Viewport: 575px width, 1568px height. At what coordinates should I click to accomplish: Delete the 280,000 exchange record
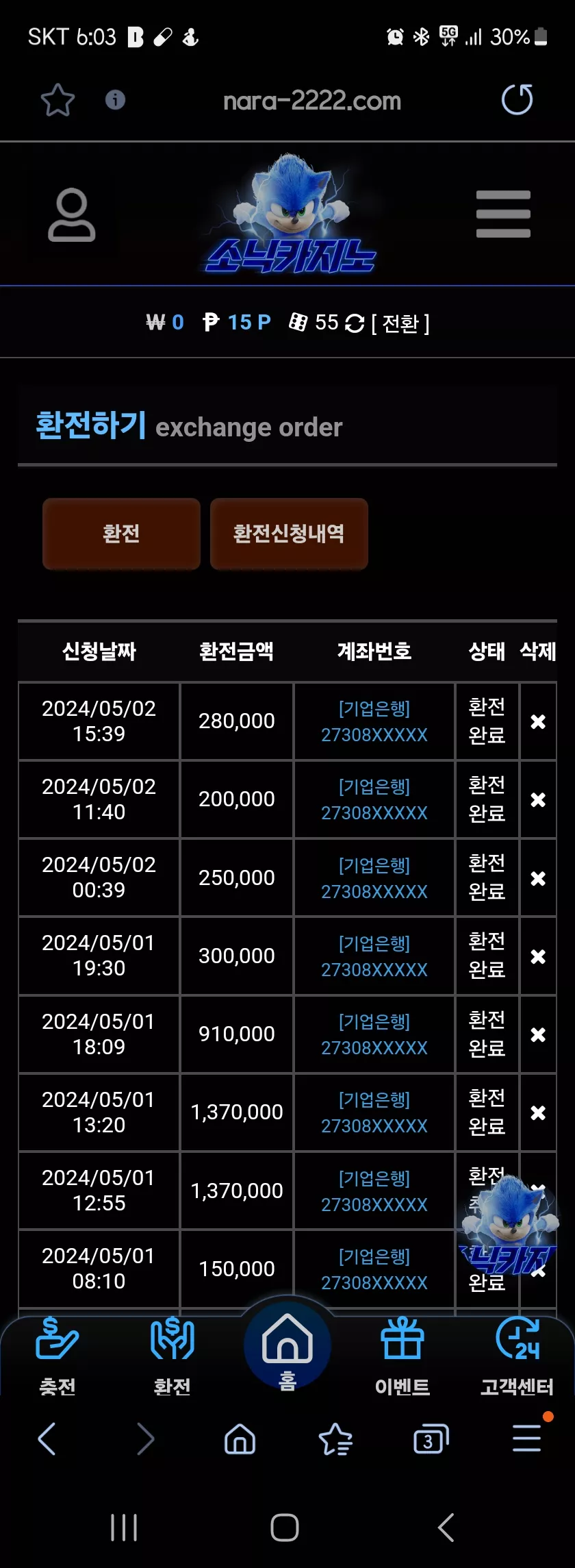pyautogui.click(x=538, y=721)
